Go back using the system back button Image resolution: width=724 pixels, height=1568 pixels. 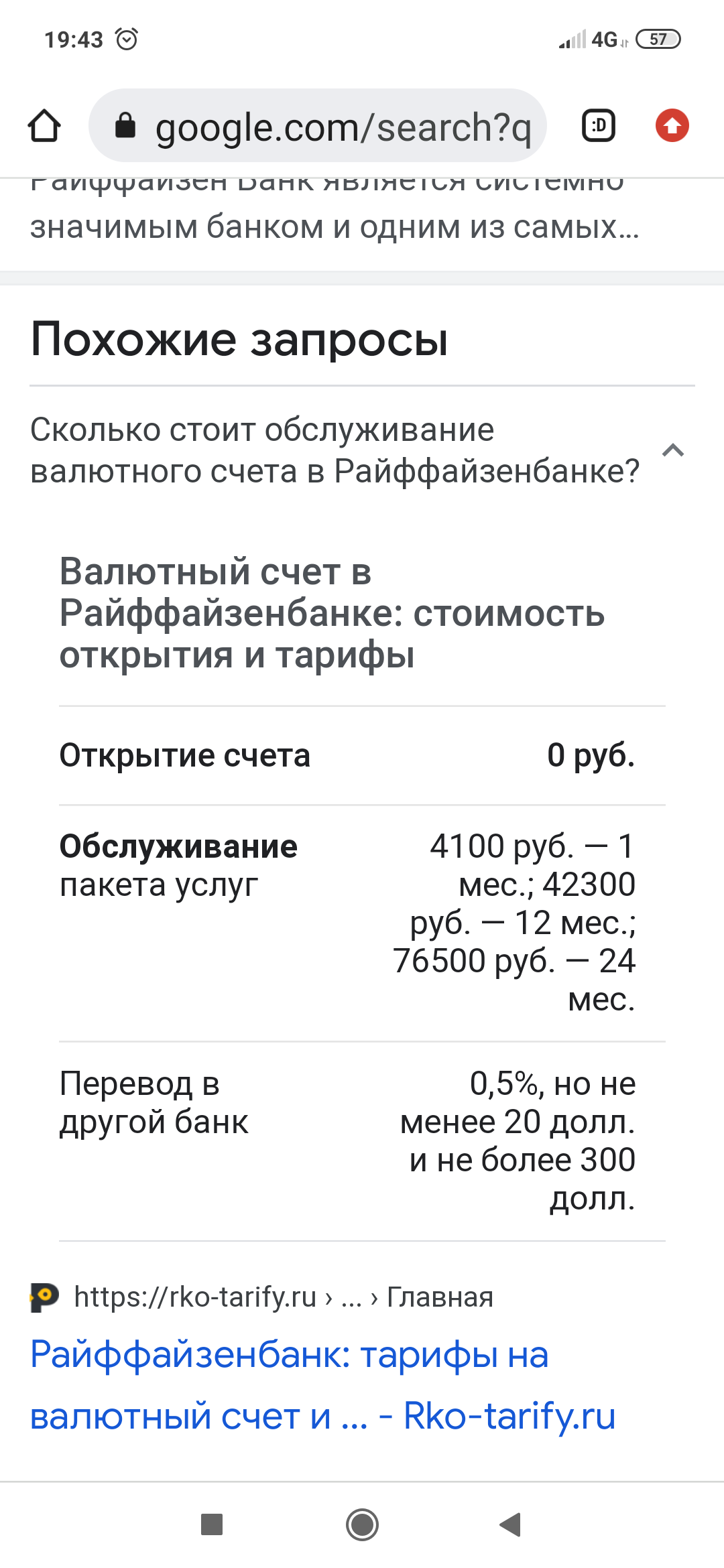[511, 1524]
